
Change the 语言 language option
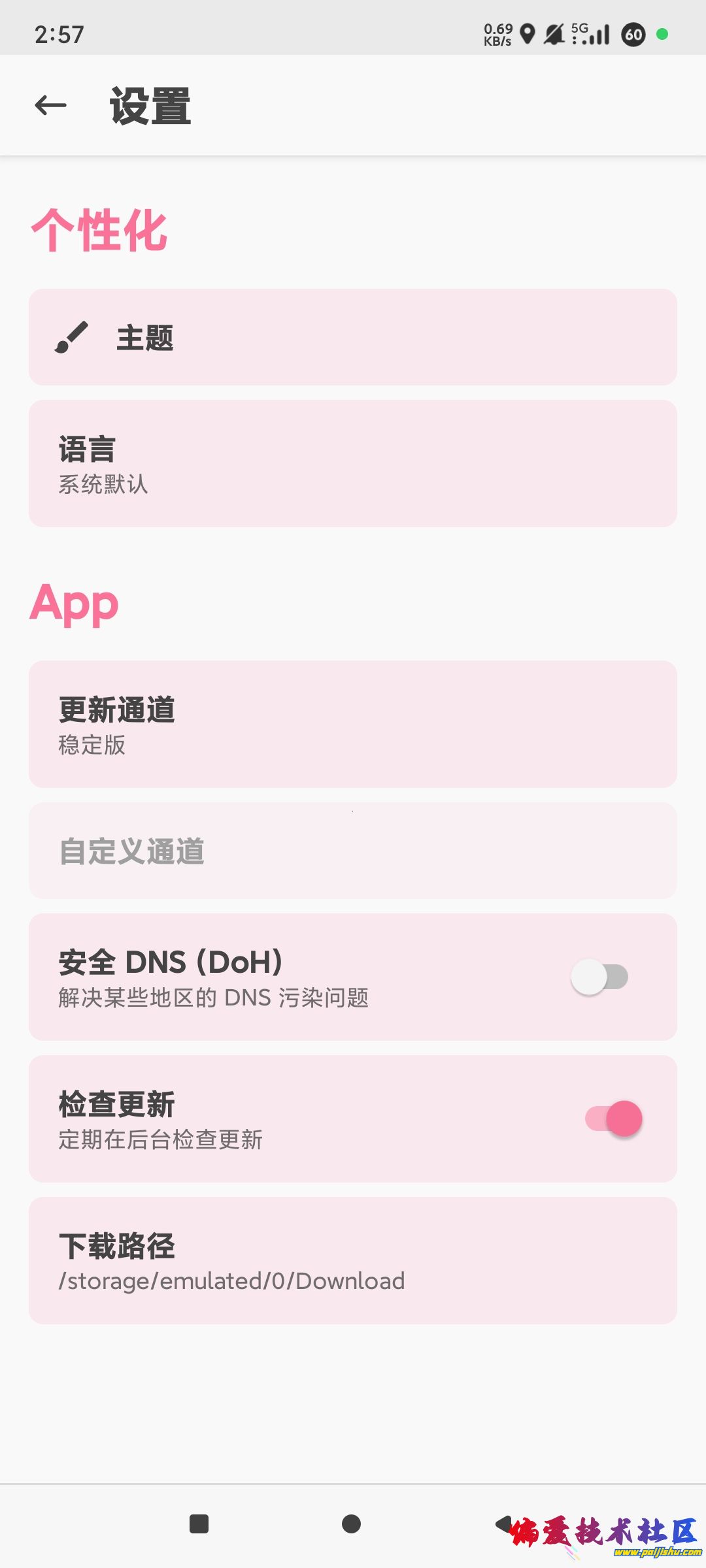pyautogui.click(x=352, y=464)
